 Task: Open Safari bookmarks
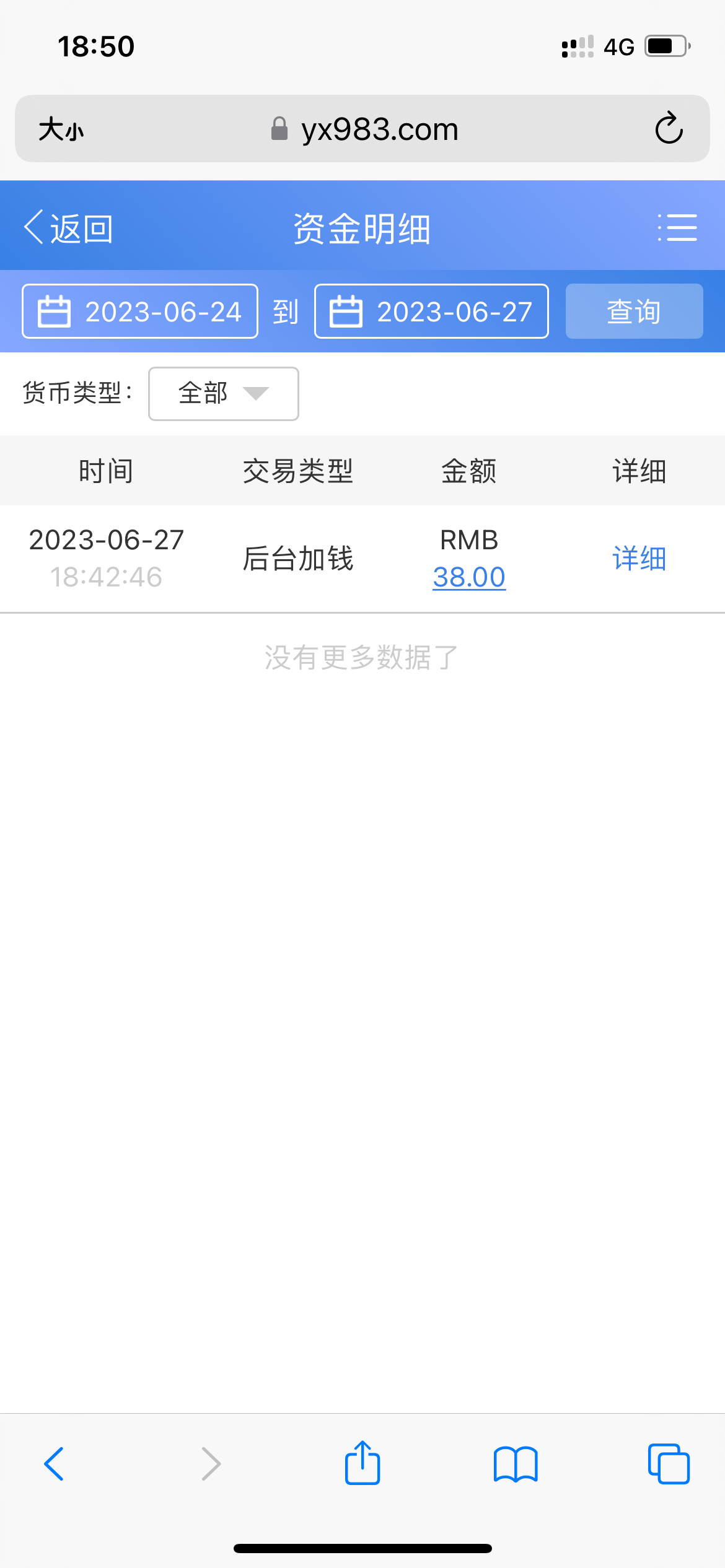tap(516, 1464)
